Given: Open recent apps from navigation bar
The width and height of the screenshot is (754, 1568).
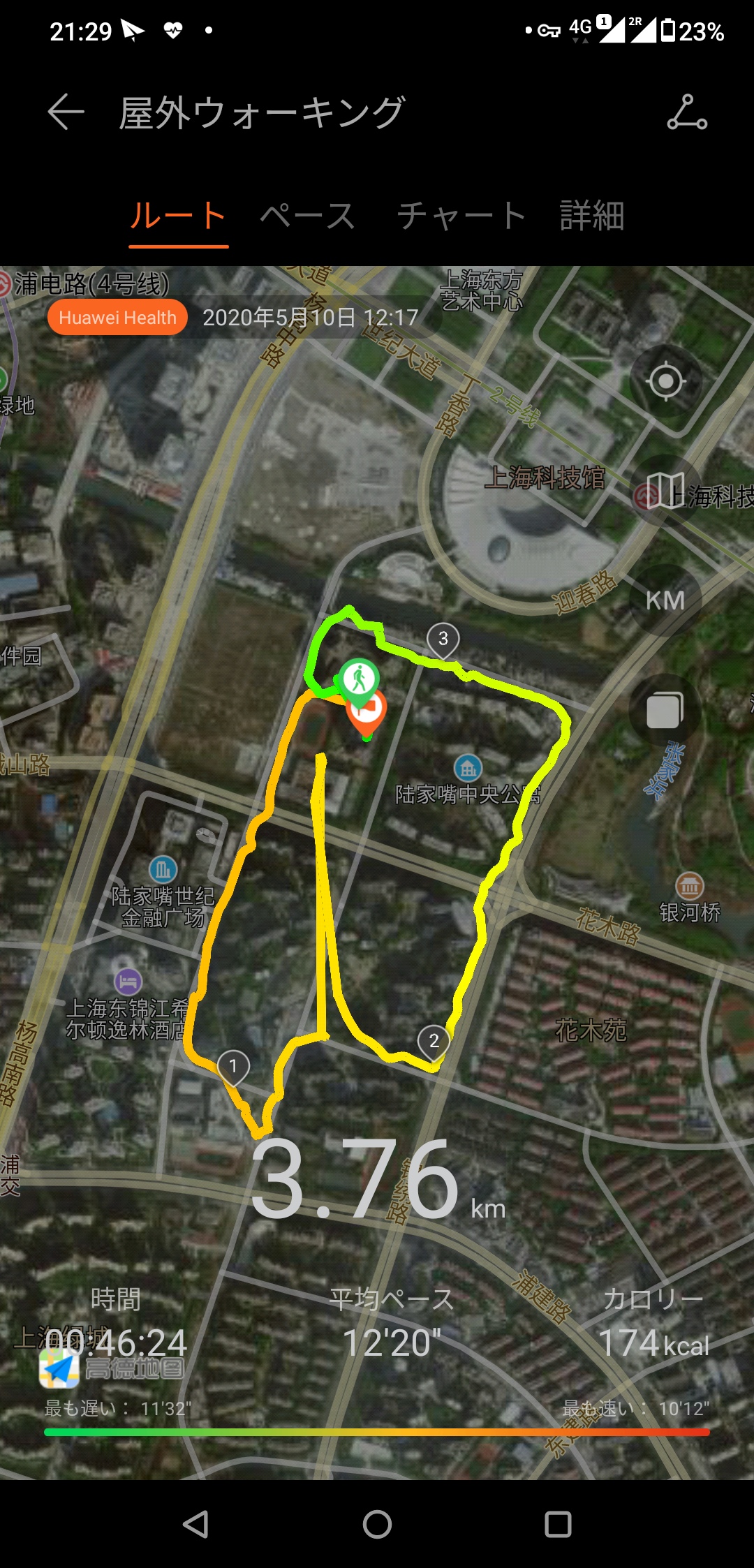Looking at the screenshot, I should (558, 1524).
